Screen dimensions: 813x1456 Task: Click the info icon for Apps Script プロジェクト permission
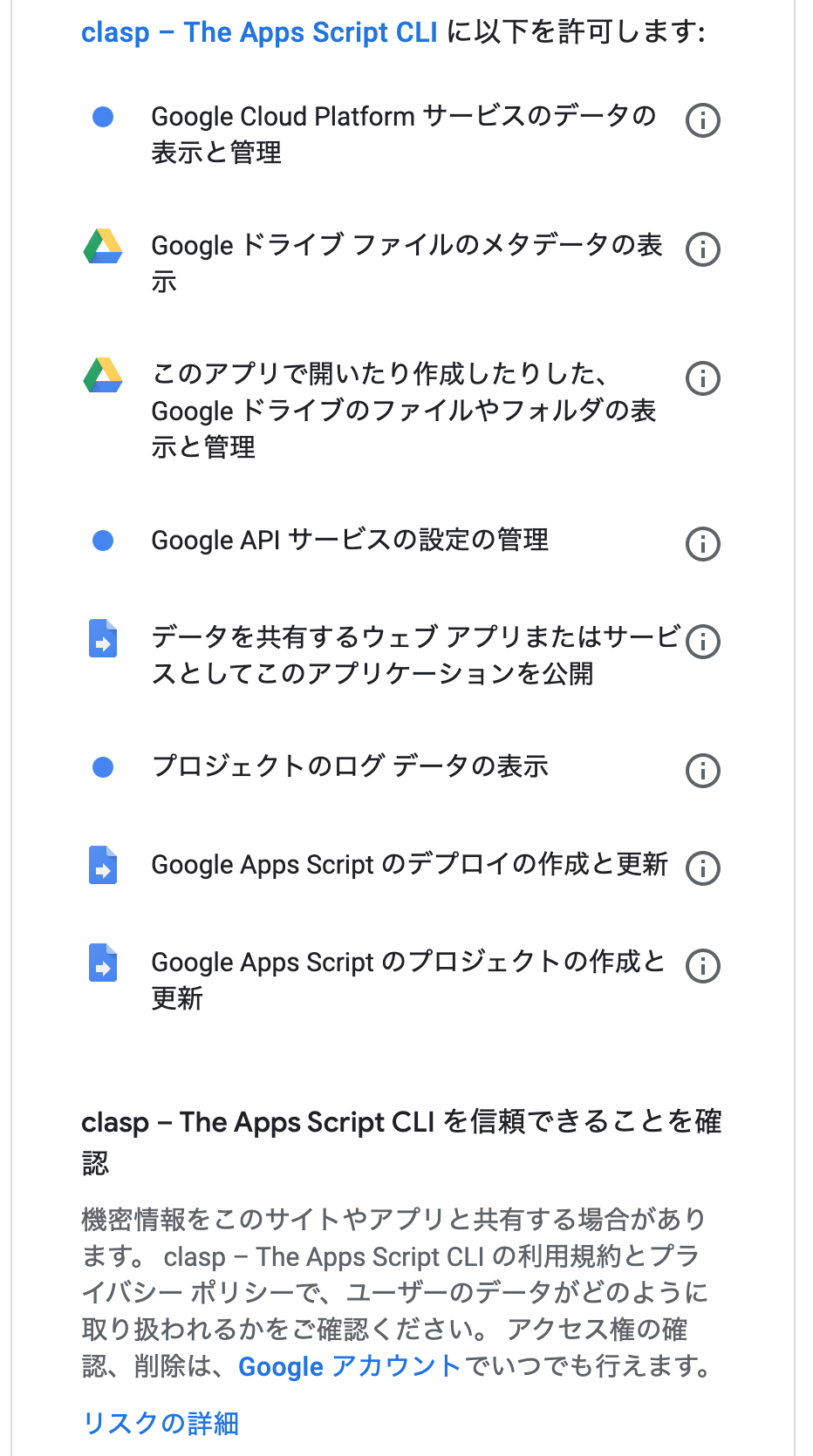(x=702, y=966)
